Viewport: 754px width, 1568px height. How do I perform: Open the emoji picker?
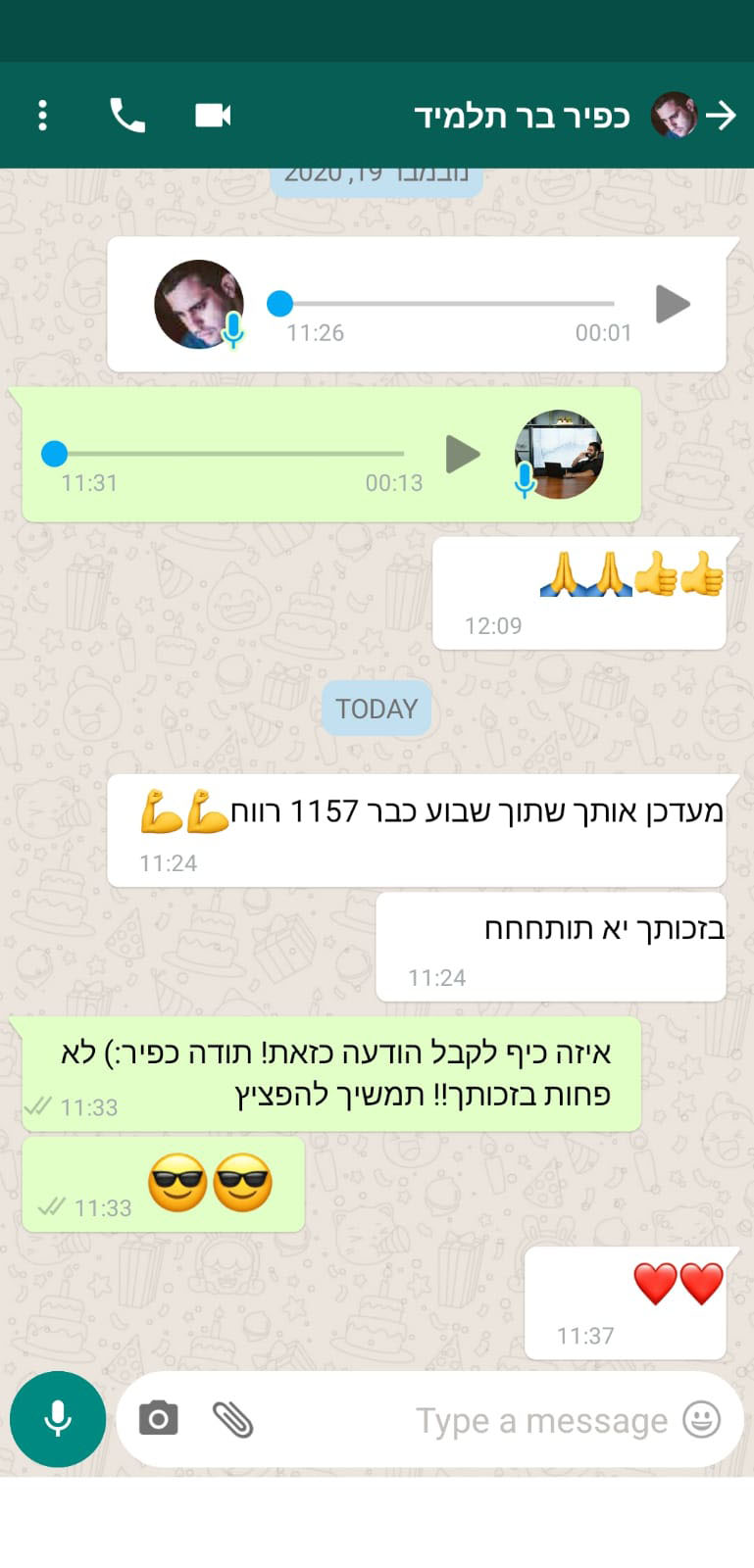tap(701, 1419)
